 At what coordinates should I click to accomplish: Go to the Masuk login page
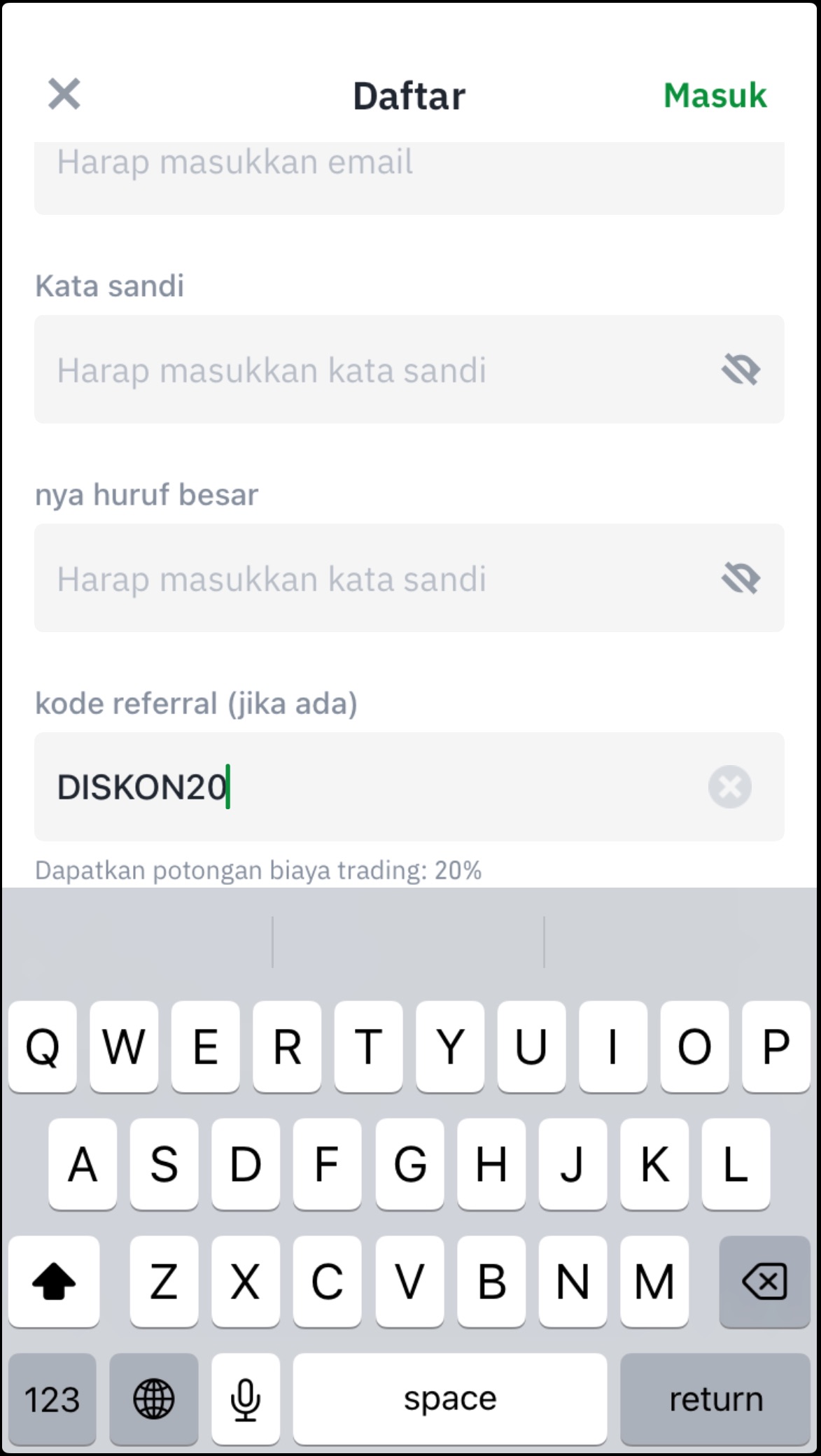(x=715, y=96)
